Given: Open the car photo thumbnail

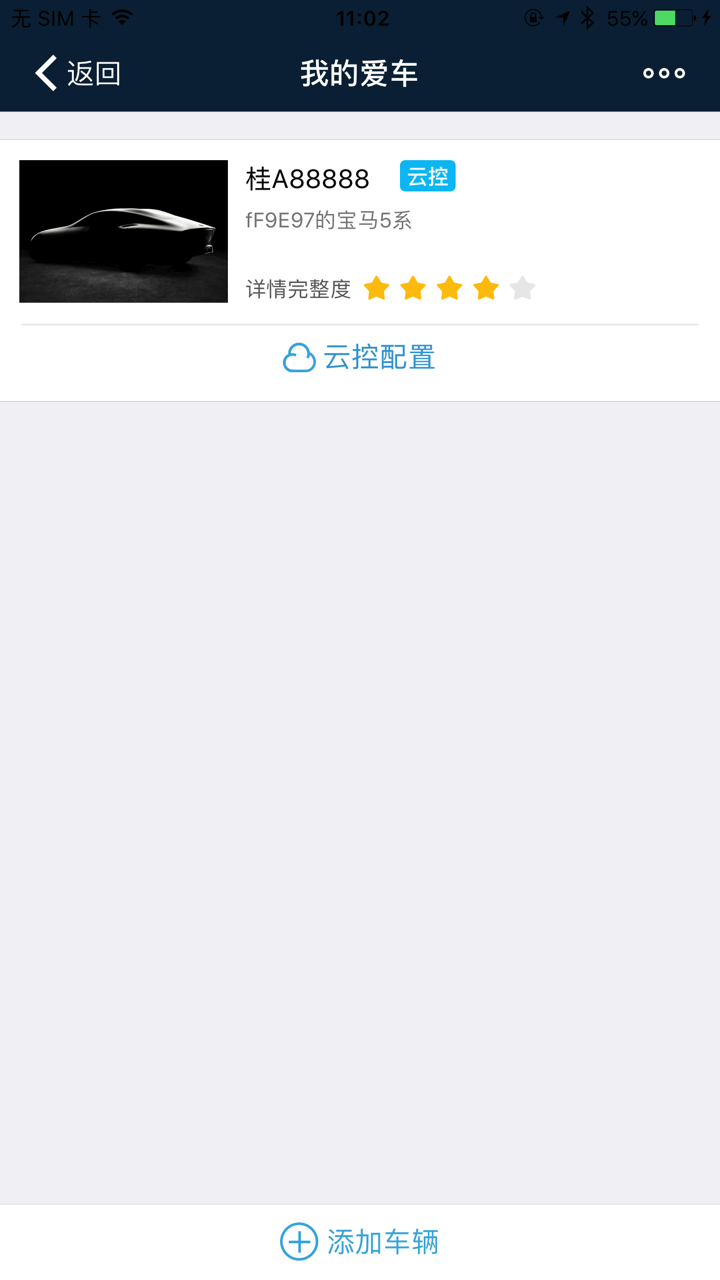Looking at the screenshot, I should pyautogui.click(x=122, y=231).
